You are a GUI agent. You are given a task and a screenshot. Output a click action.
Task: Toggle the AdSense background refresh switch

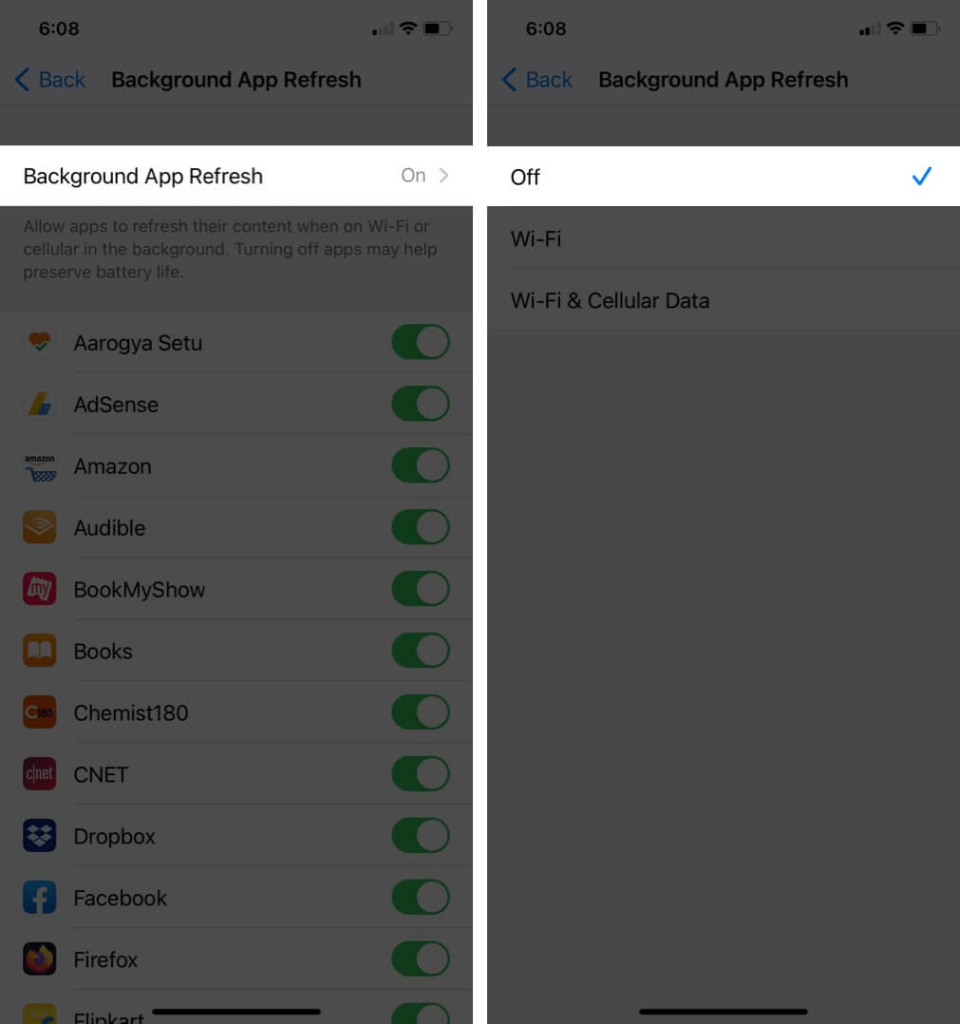click(x=420, y=405)
